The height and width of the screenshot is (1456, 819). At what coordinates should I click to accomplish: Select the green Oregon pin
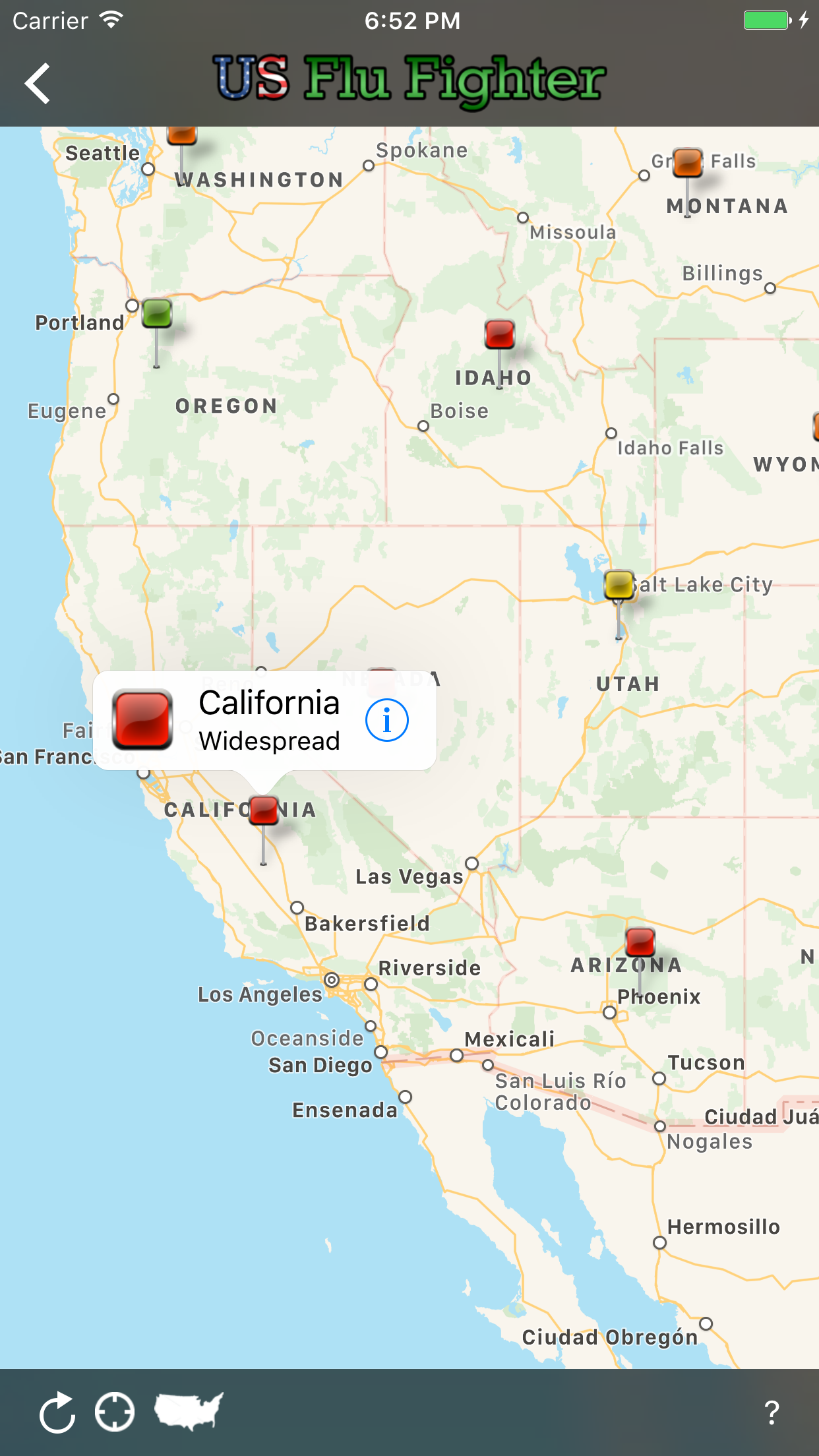(x=157, y=313)
